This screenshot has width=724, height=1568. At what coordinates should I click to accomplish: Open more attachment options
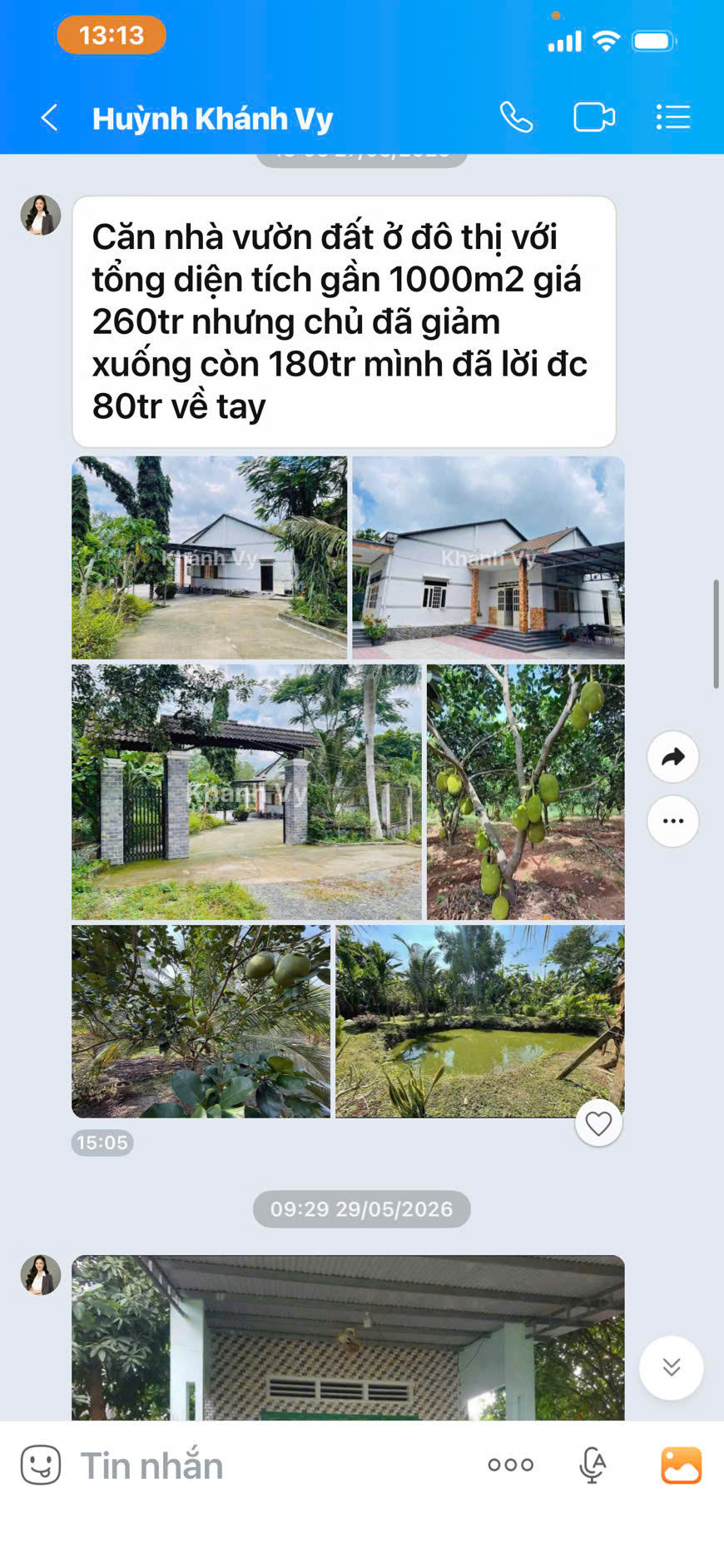(x=510, y=1465)
